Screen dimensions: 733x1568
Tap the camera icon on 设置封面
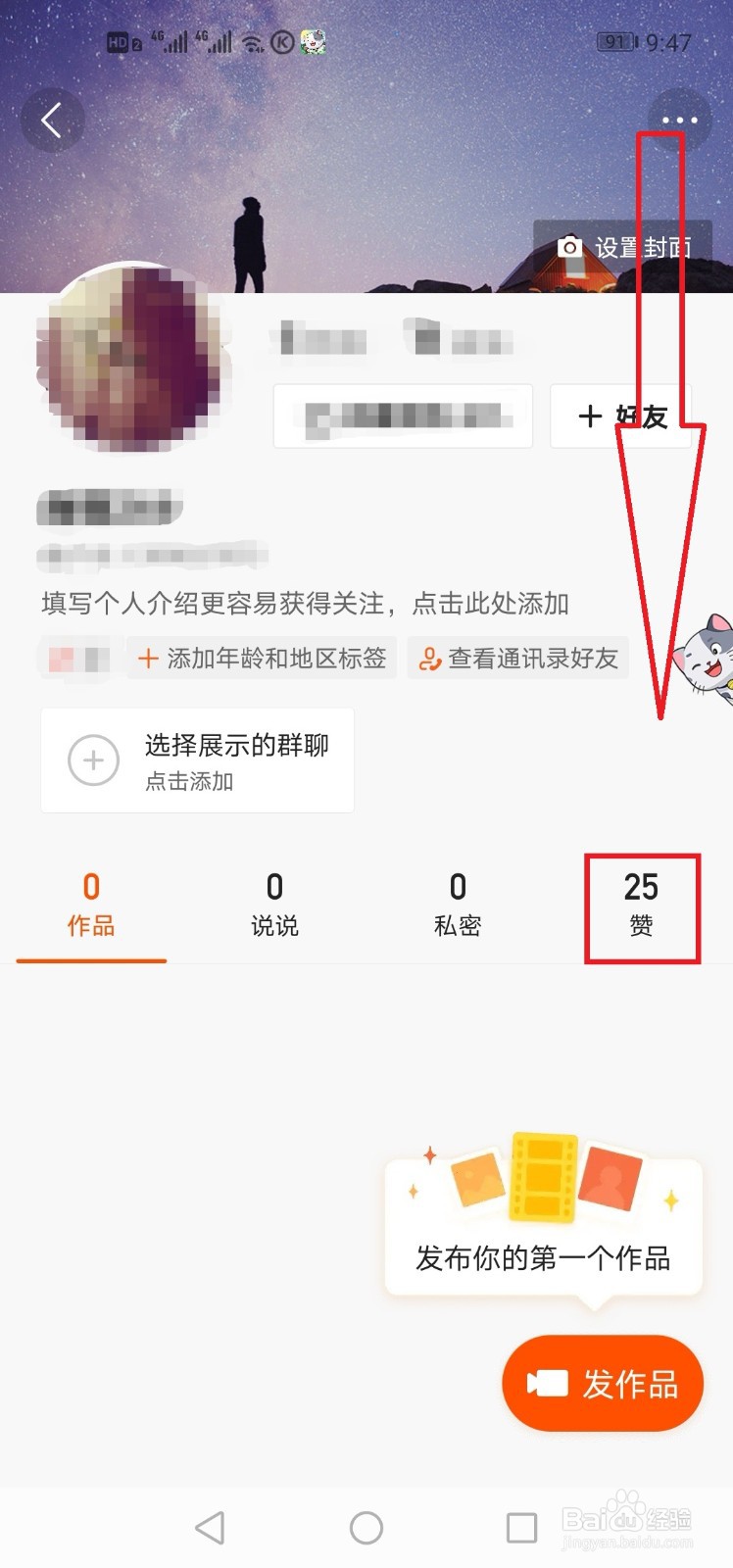tap(570, 248)
